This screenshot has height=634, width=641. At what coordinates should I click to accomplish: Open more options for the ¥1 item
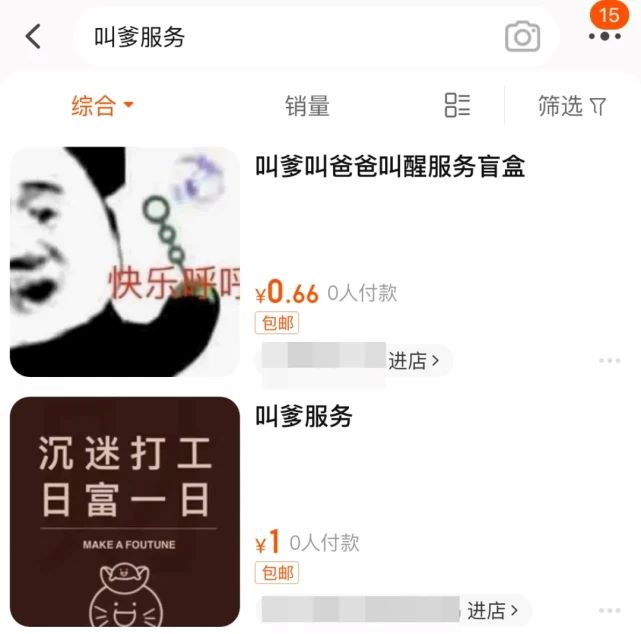click(x=609, y=610)
